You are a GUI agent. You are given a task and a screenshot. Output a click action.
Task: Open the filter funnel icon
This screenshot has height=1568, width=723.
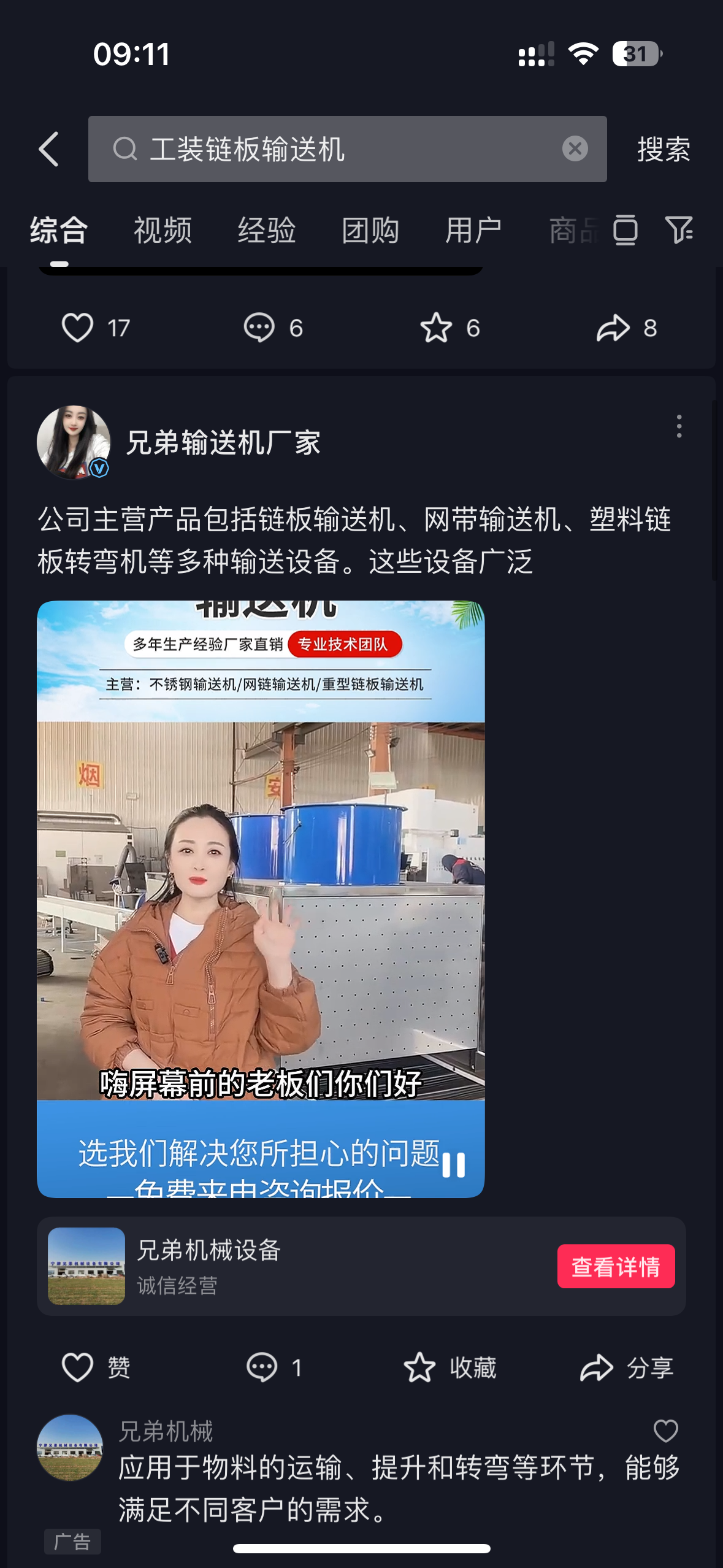[679, 230]
